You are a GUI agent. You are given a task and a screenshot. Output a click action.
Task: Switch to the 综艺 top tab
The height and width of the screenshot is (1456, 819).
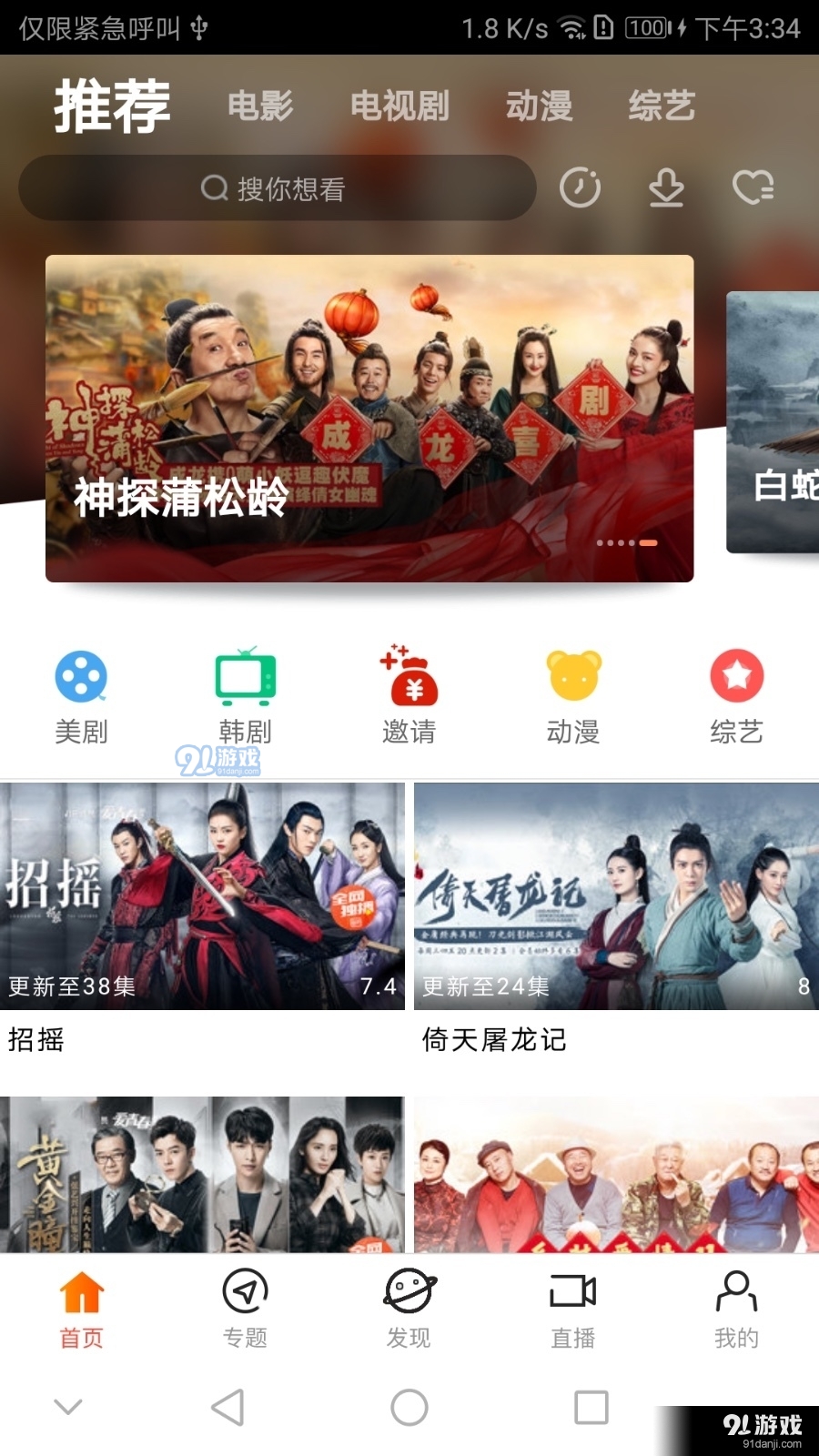[x=662, y=107]
